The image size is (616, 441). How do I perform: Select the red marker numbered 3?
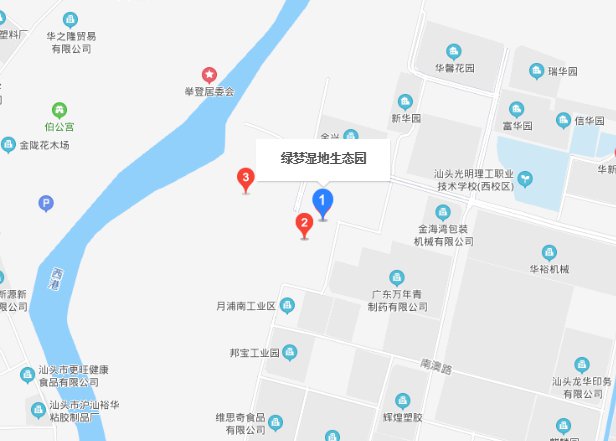(245, 179)
